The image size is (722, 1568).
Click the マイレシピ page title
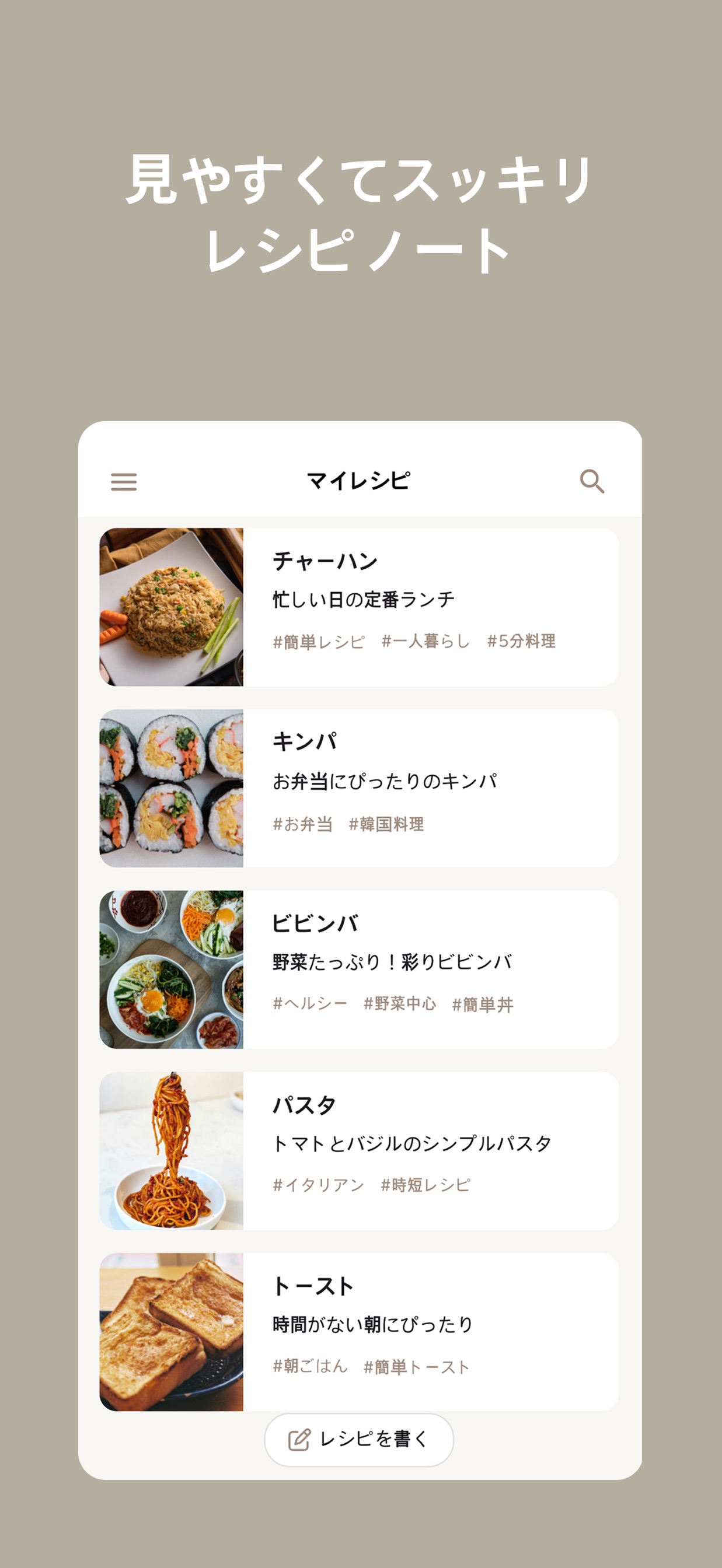[x=358, y=480]
